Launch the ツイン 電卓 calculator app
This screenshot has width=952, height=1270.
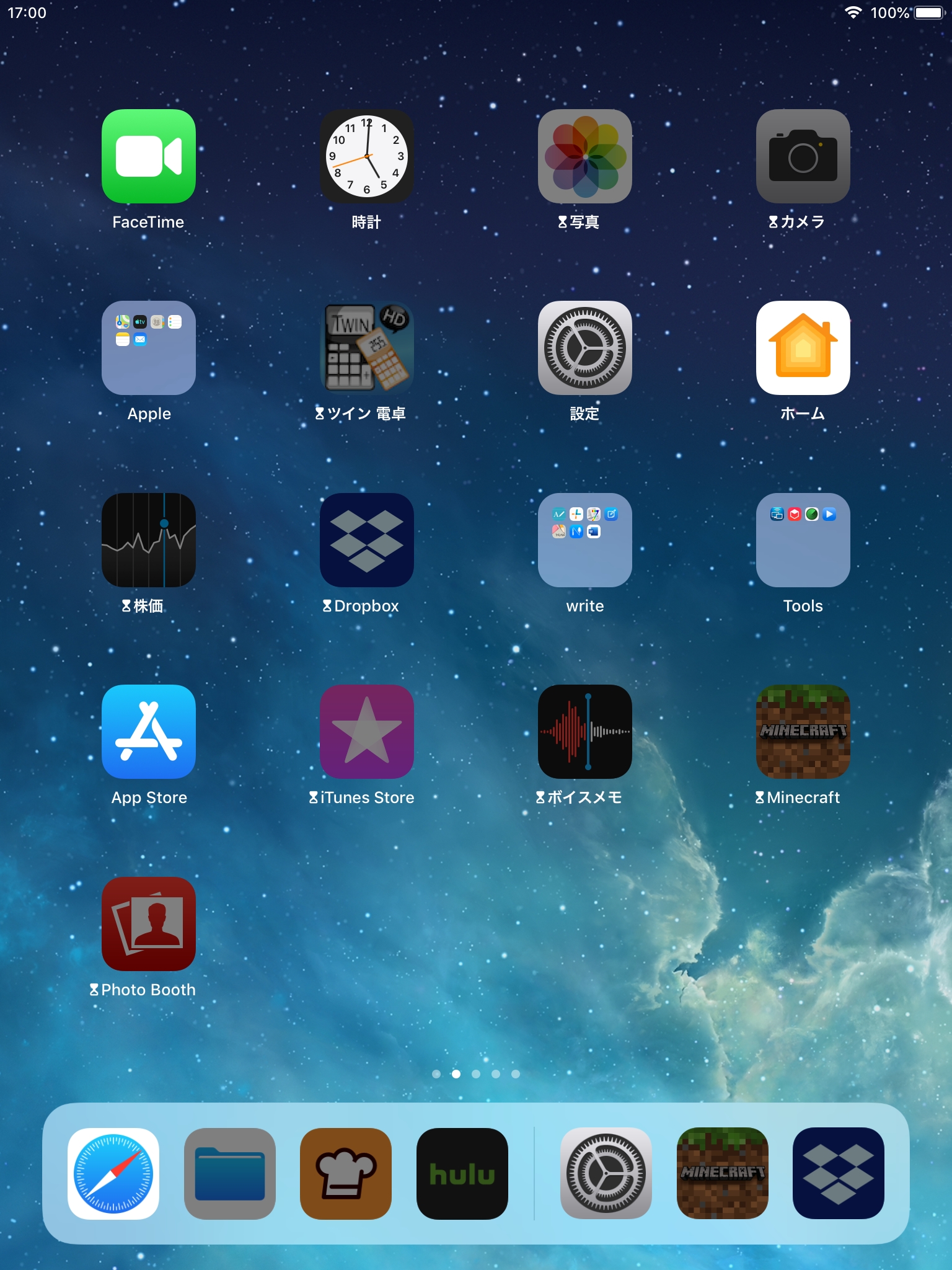tap(367, 348)
